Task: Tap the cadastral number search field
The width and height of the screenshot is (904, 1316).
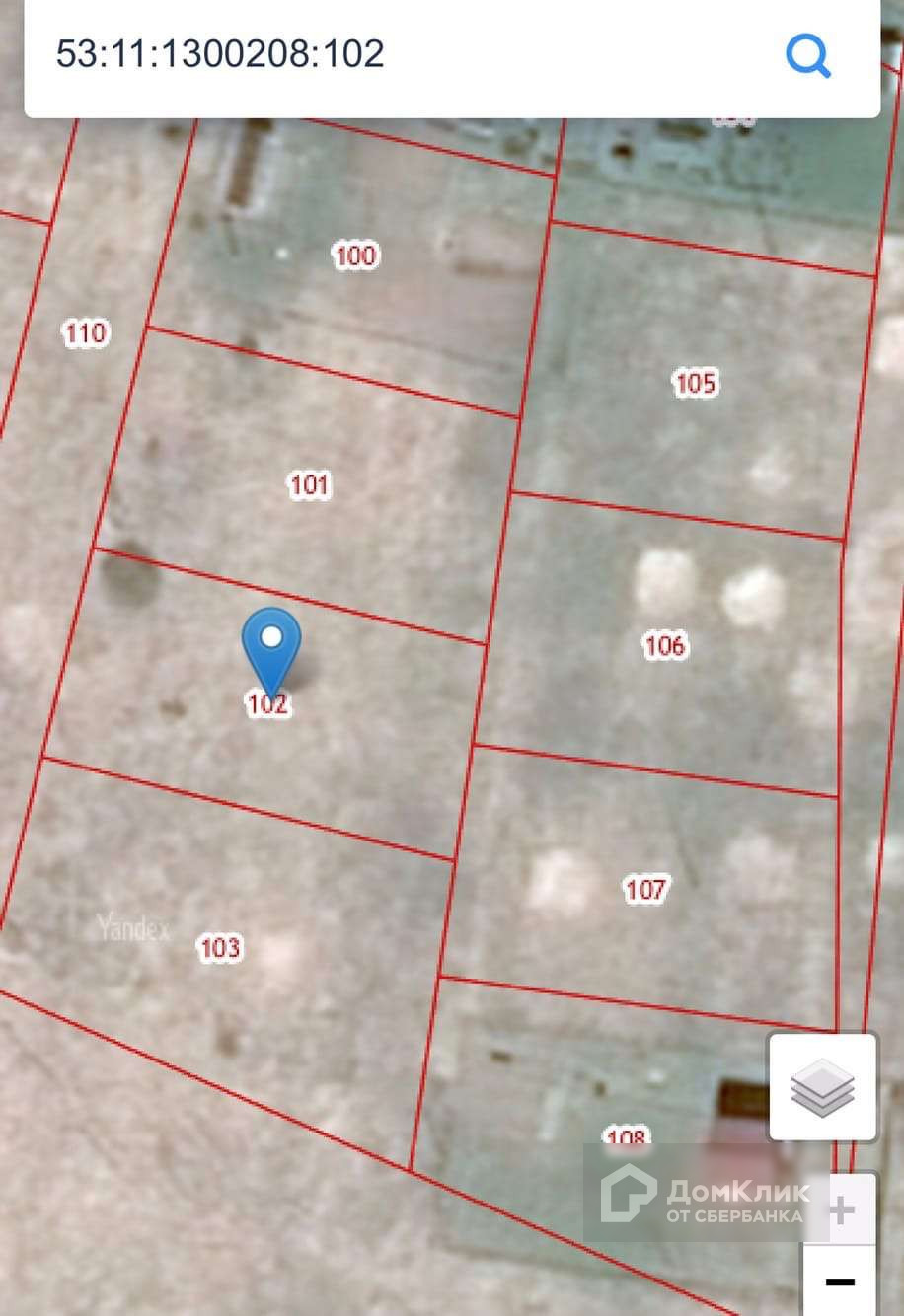Action: pos(395,54)
